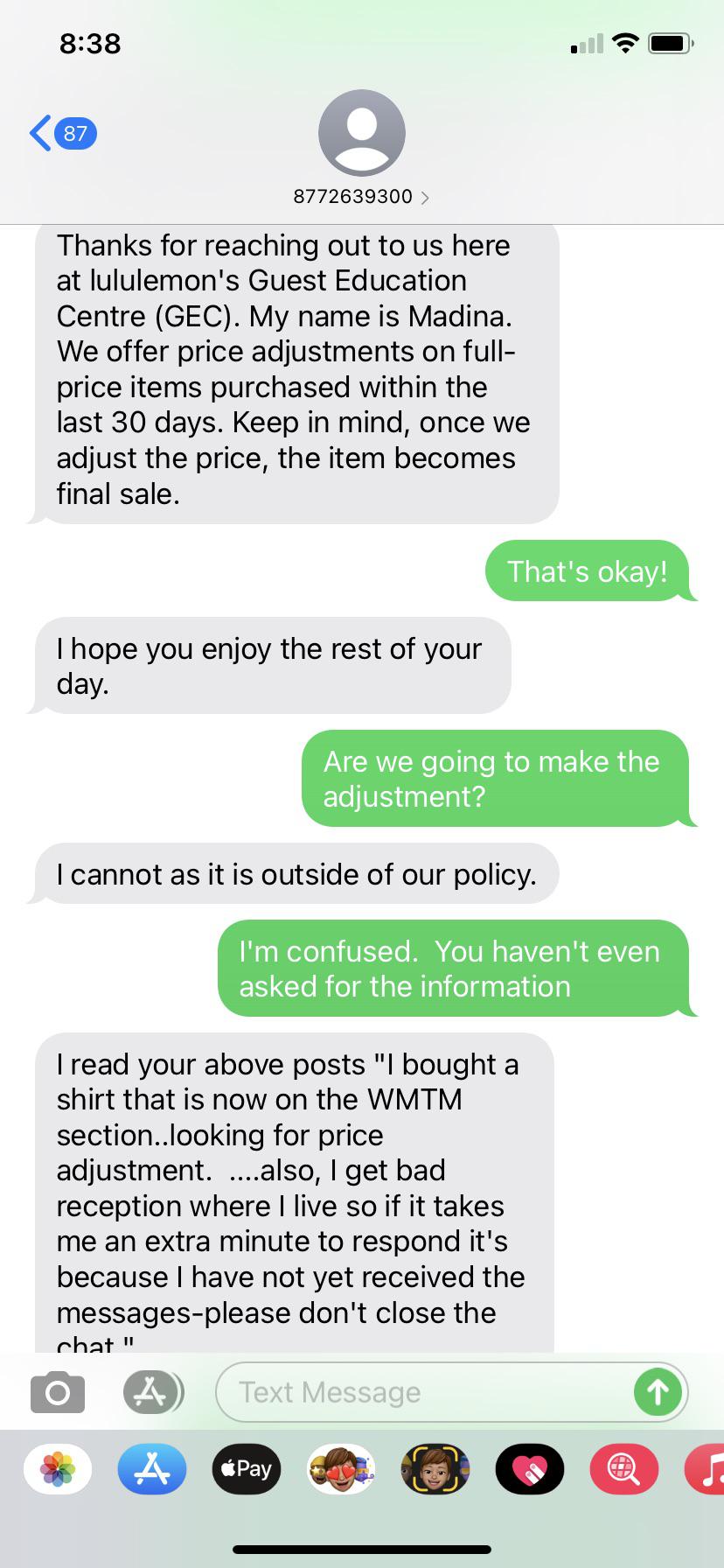Expand contact details using the chevron
The height and width of the screenshot is (1568, 724).
(x=426, y=197)
